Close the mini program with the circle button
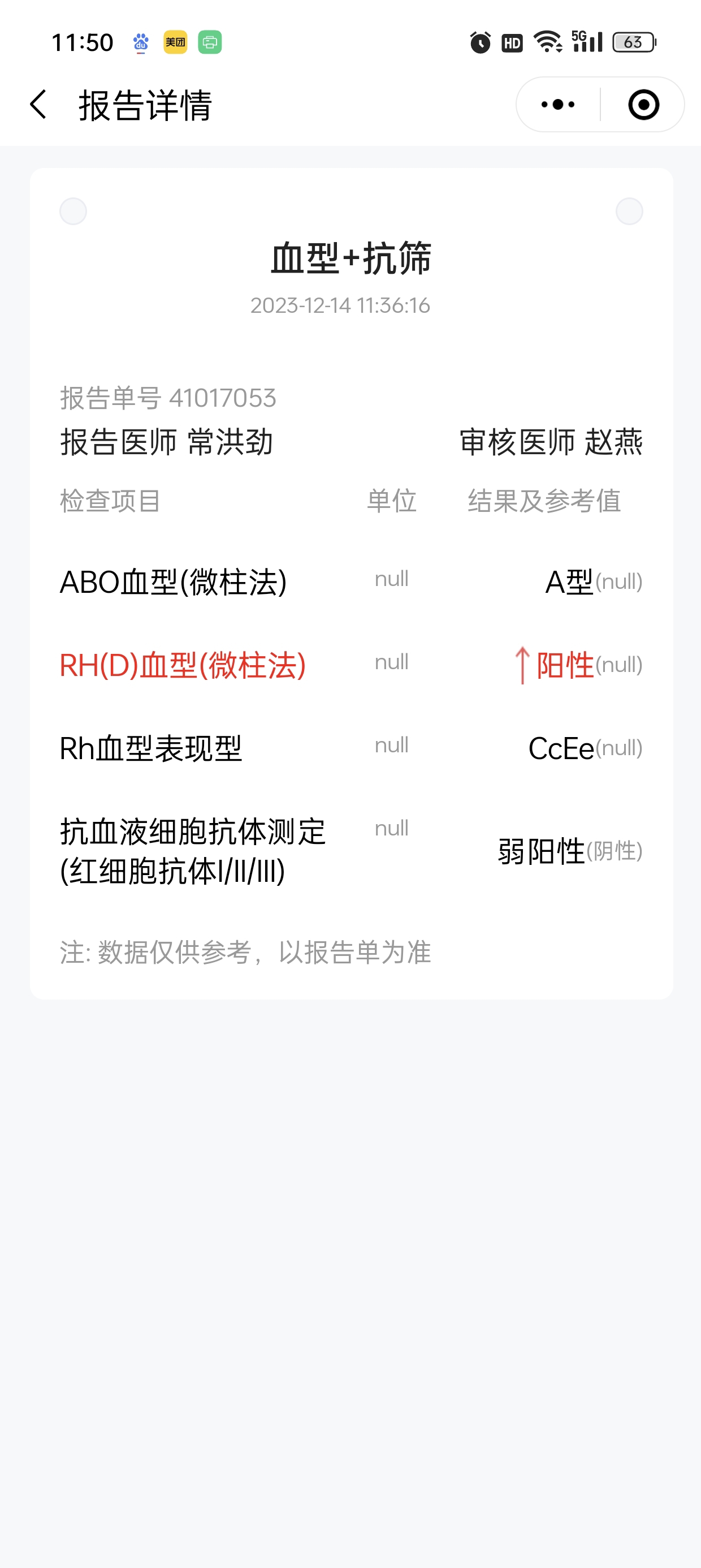This screenshot has height=1568, width=701. (x=643, y=105)
